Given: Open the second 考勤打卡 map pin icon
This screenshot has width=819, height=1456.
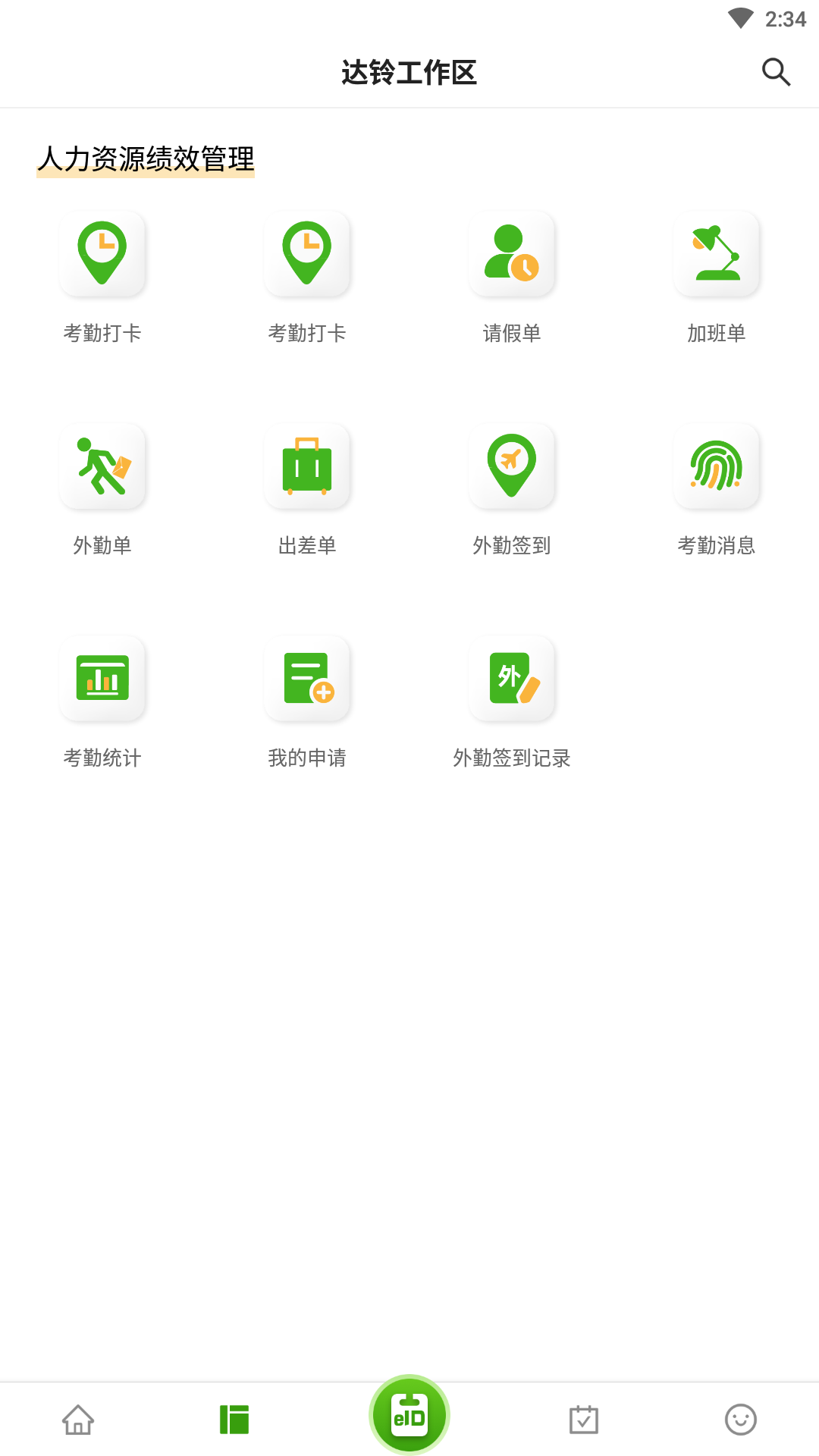Looking at the screenshot, I should [307, 254].
